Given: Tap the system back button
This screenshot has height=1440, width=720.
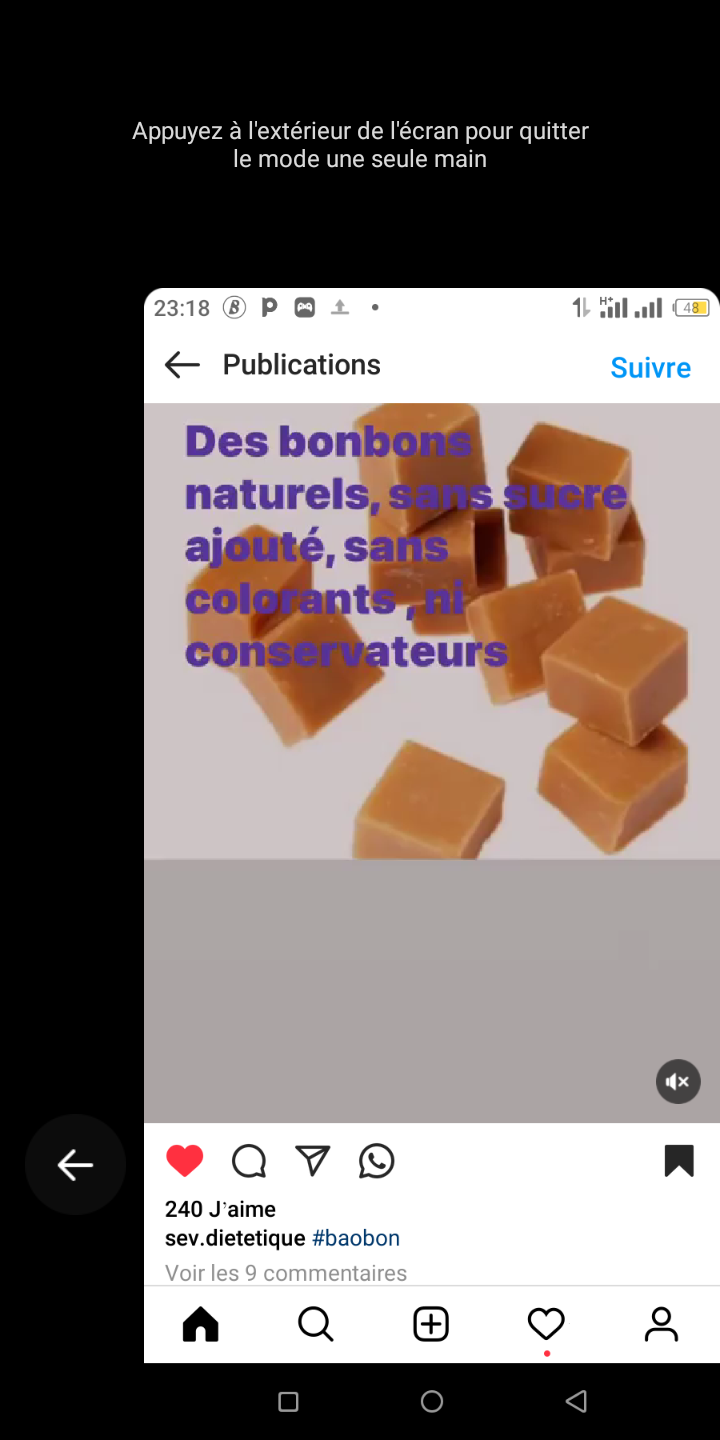Looking at the screenshot, I should coord(576,1401).
